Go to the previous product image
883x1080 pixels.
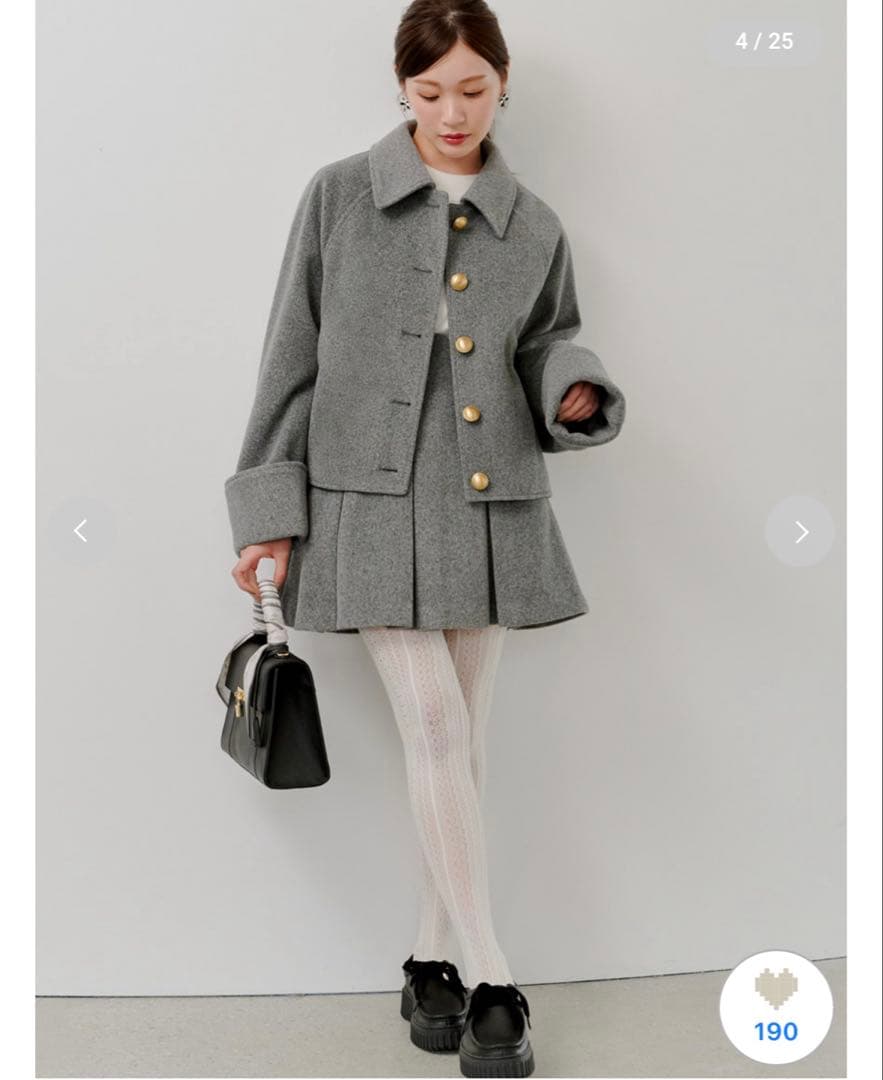[x=81, y=531]
